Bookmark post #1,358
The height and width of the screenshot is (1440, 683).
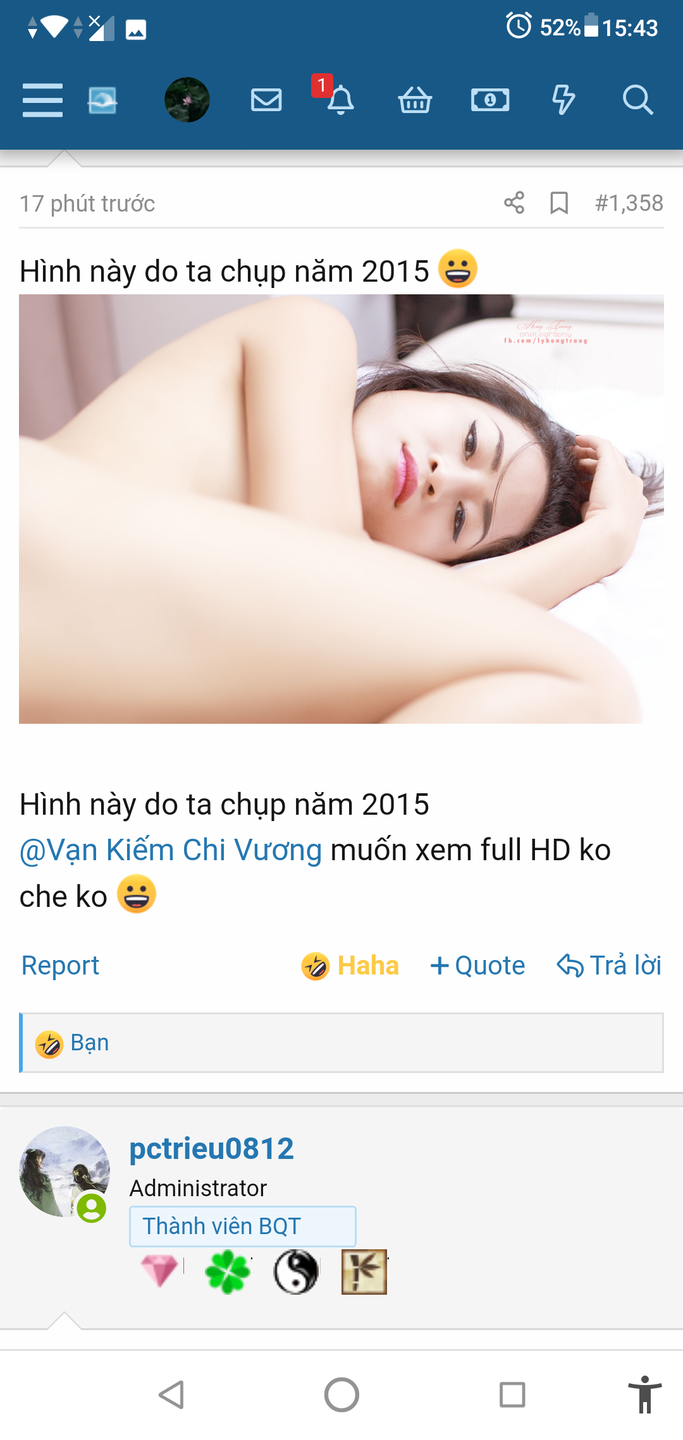[x=559, y=204]
